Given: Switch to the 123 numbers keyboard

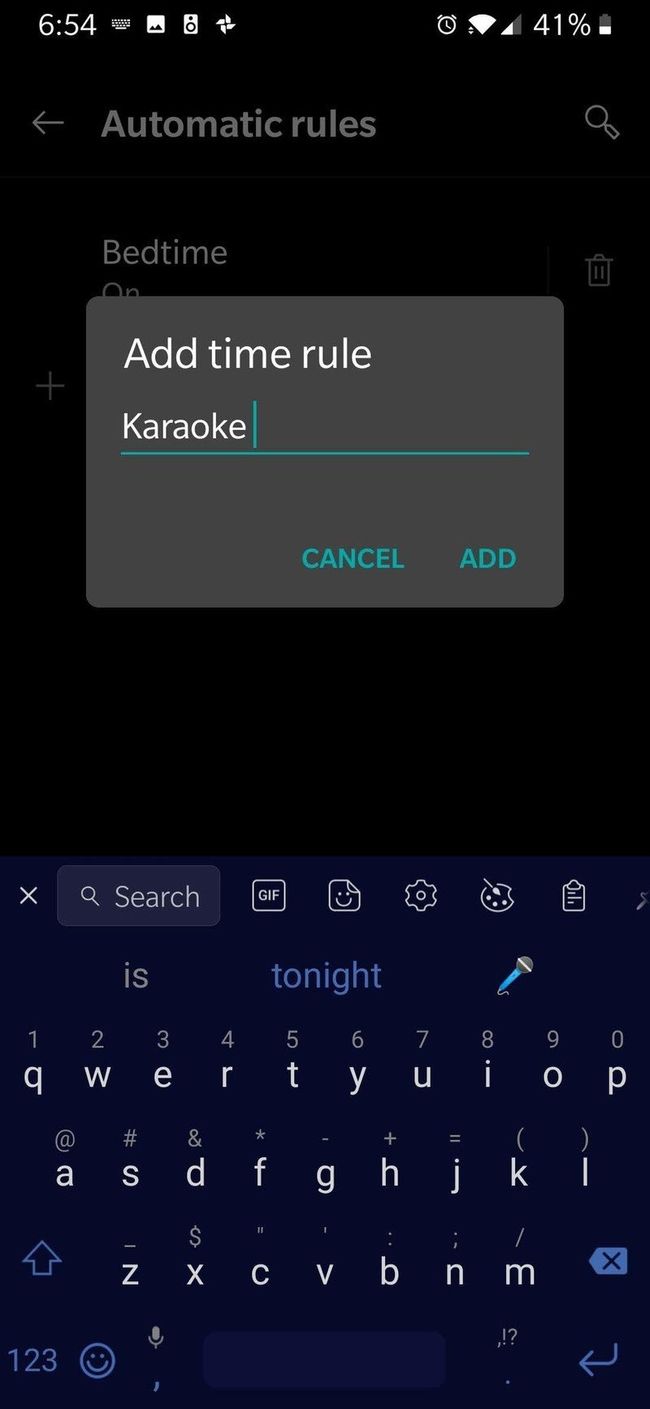Looking at the screenshot, I should point(32,1360).
